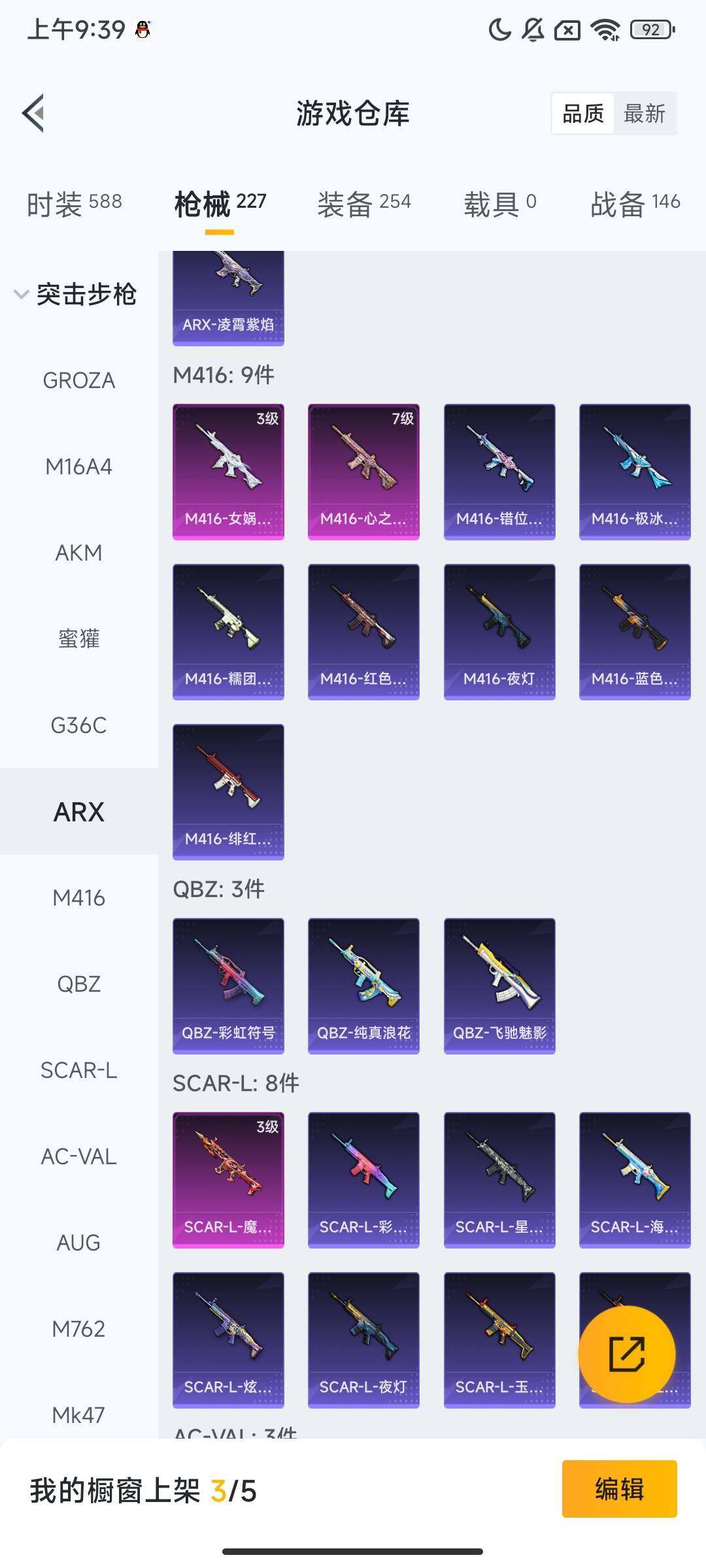
Task: Select AKM in the sidebar
Action: [x=79, y=553]
